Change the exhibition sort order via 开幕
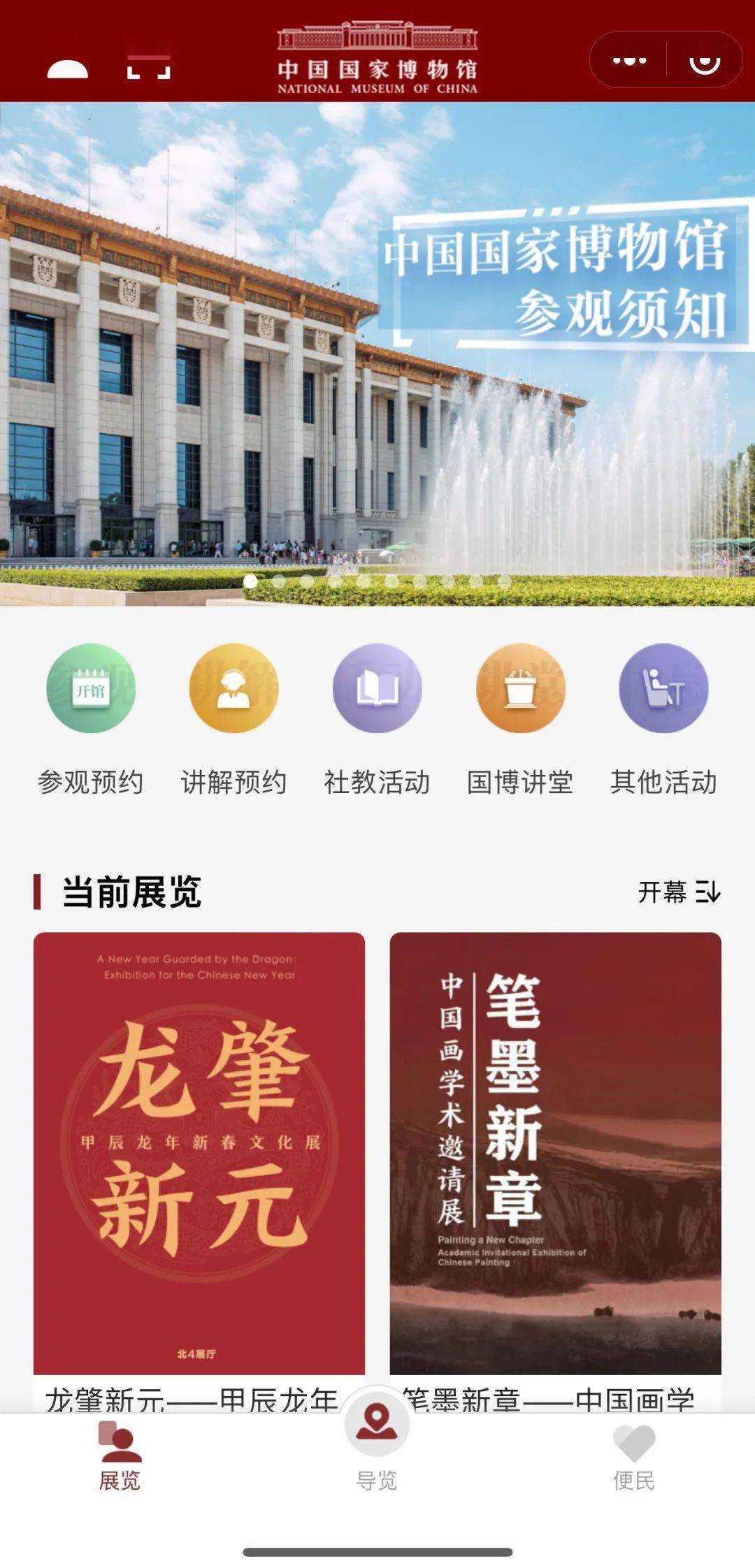The image size is (755, 1568). 679,892
